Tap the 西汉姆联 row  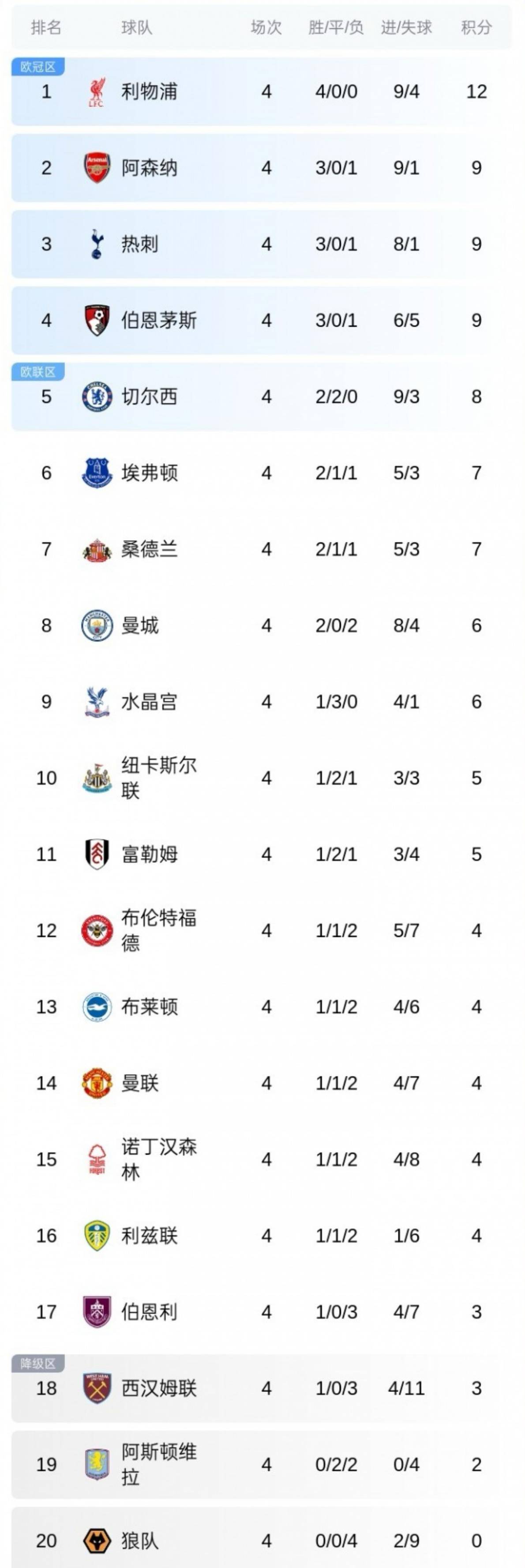coord(158,1388)
